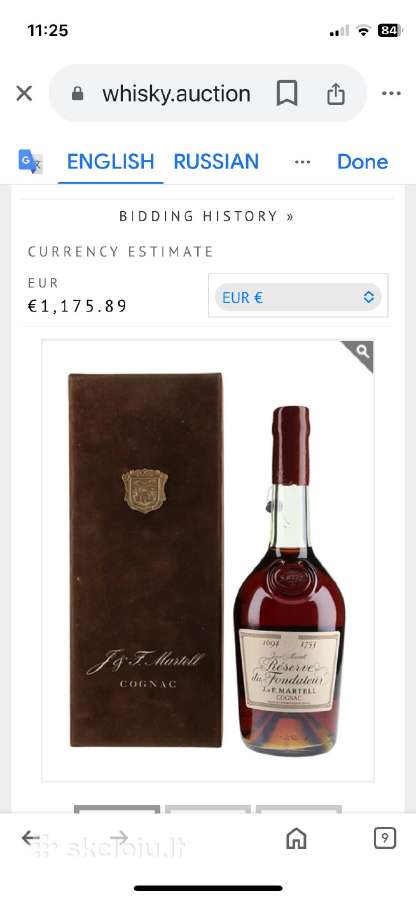Screen dimensions: 416x900
Task: Open the Bidding History link
Action: [x=207, y=216]
